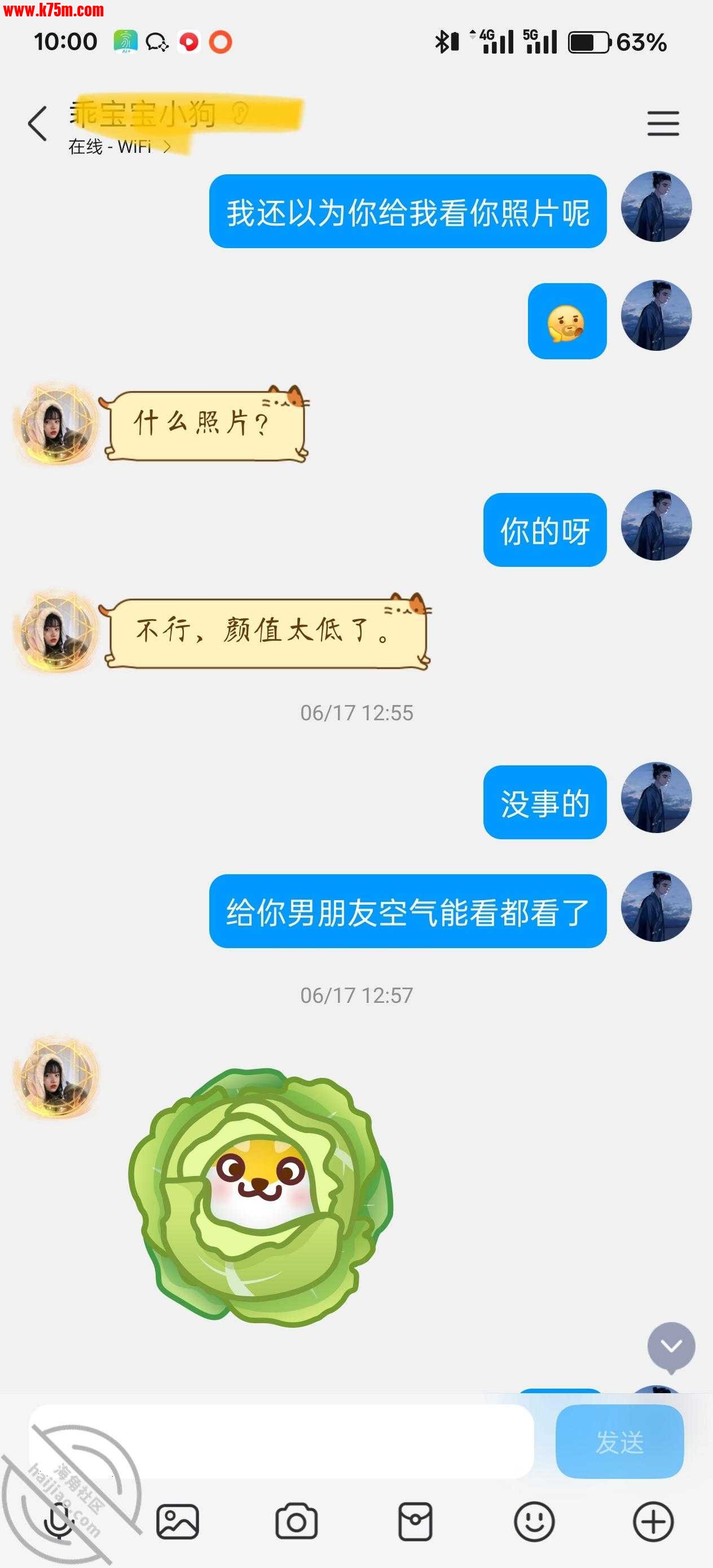Open more attachment options plus icon
Viewport: 713px width, 1568px height.
coord(653,1522)
